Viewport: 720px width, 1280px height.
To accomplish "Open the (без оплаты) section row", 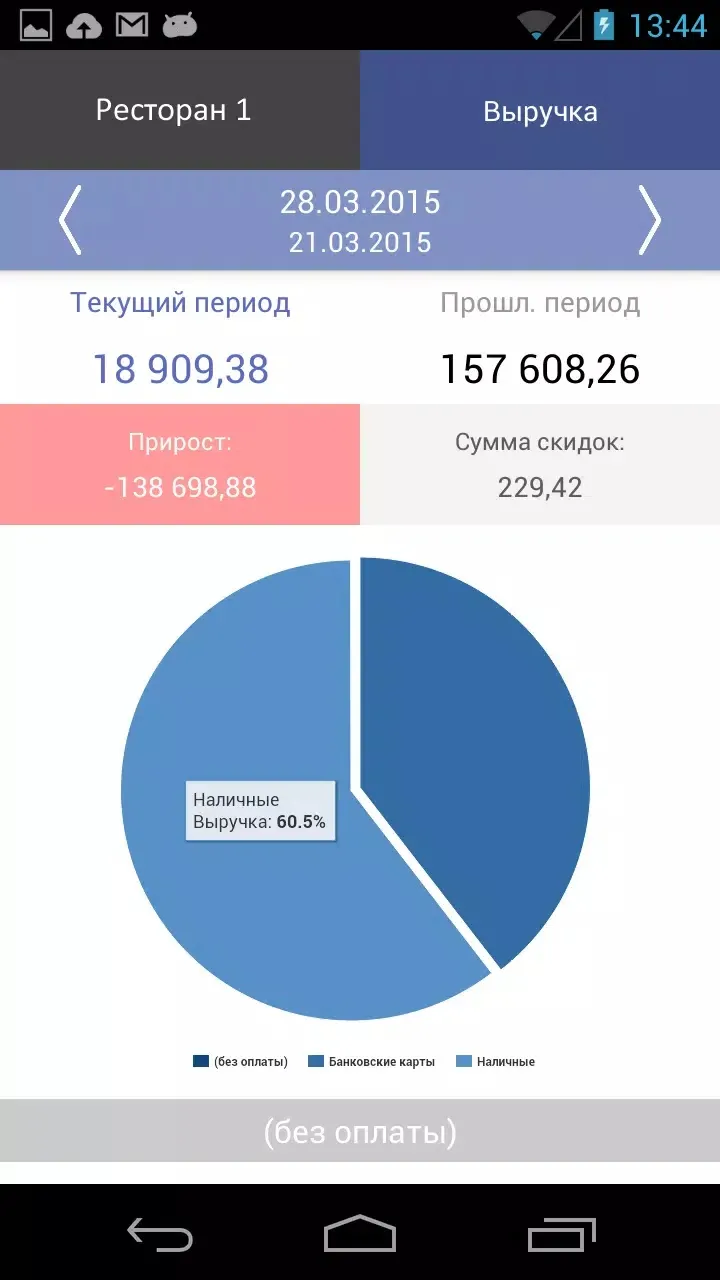I will (x=360, y=1131).
